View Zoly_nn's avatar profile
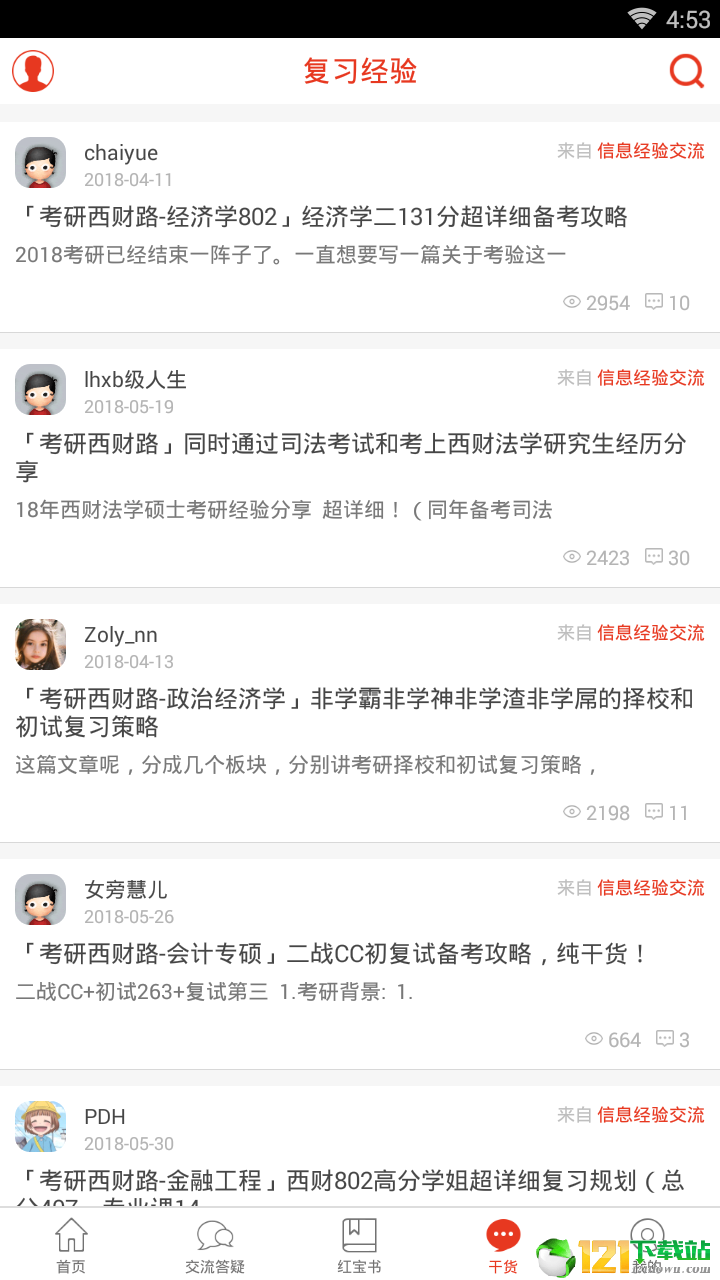 [x=41, y=645]
